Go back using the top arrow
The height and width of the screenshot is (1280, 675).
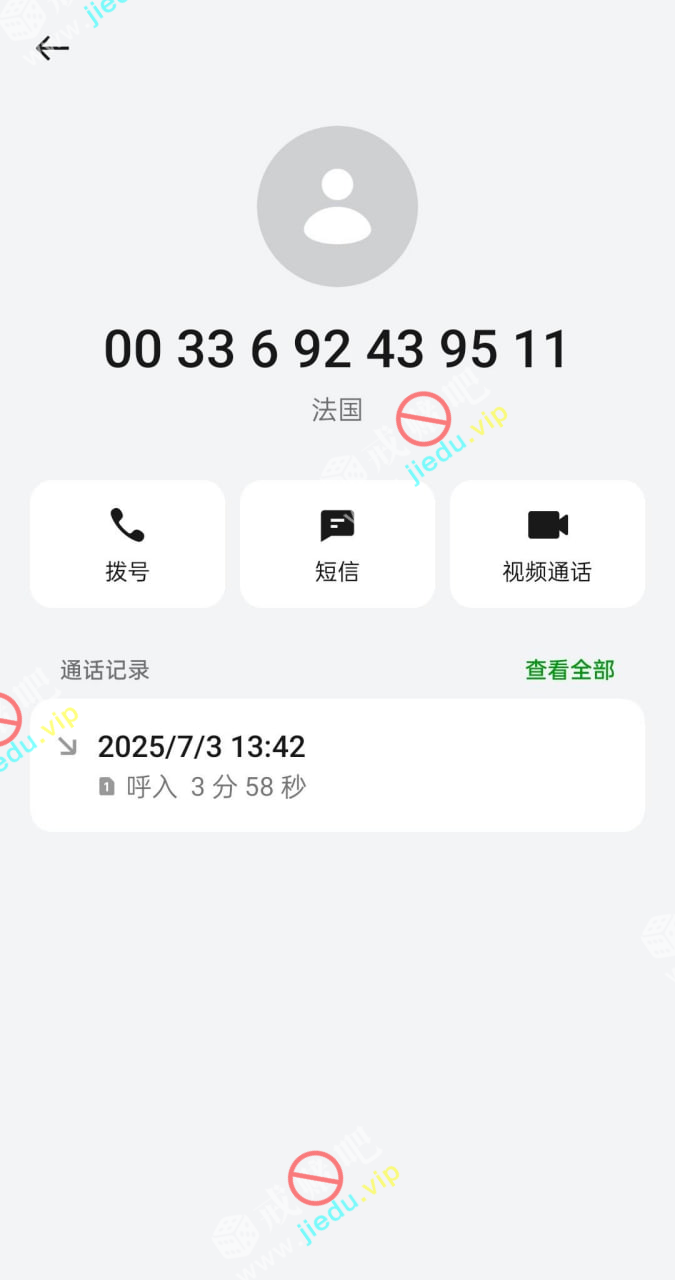(x=52, y=48)
